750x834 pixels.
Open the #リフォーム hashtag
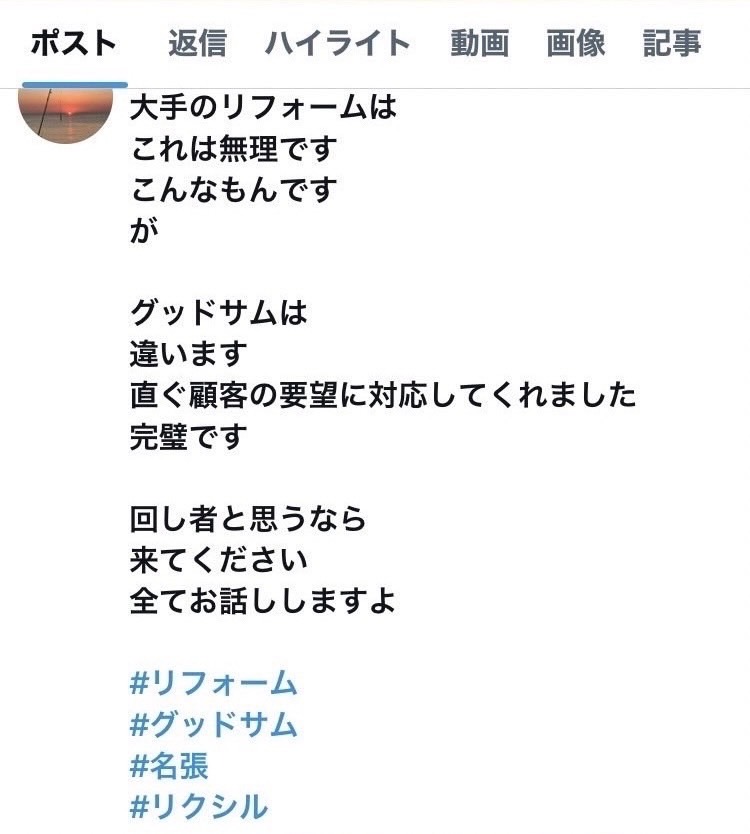214,684
